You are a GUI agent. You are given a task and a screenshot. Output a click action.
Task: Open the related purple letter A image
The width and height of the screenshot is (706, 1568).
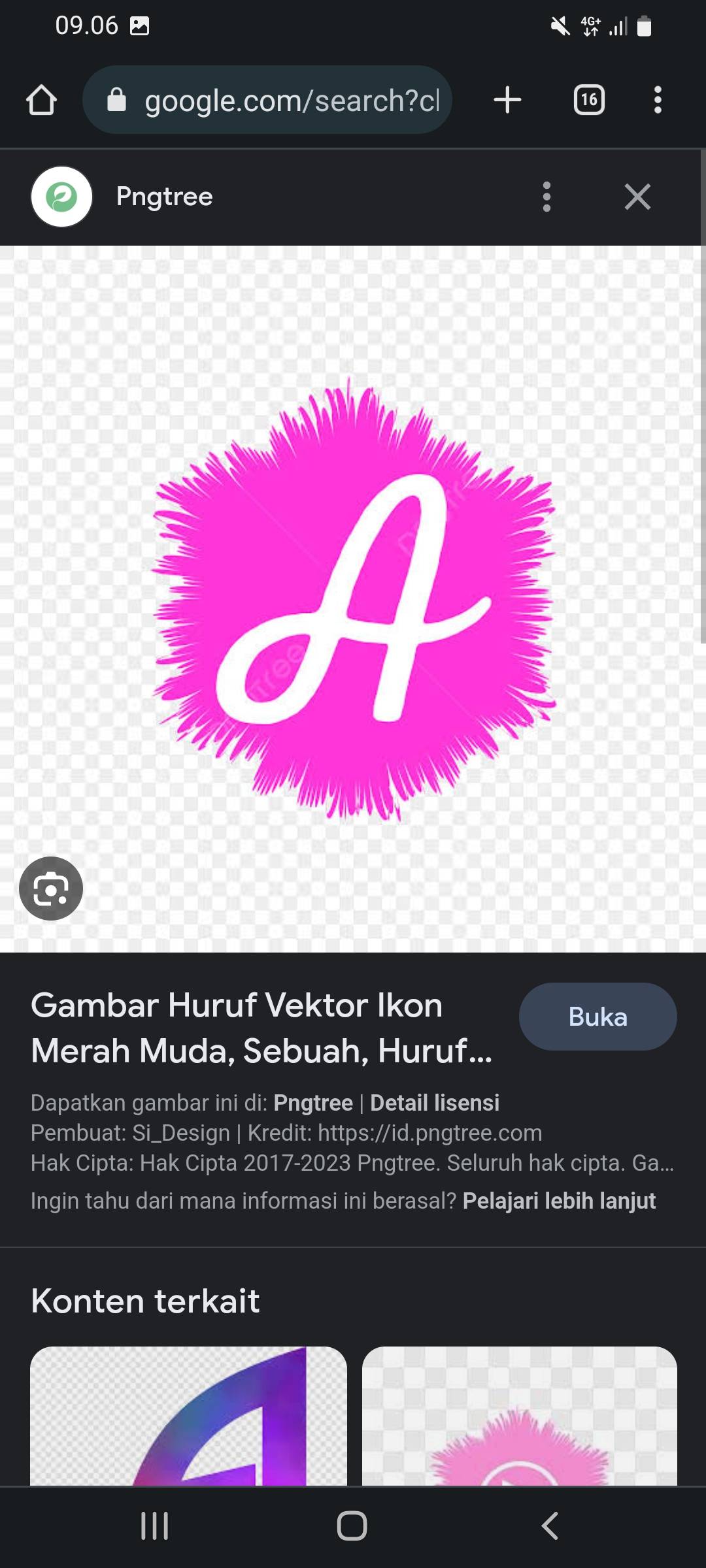pyautogui.click(x=188, y=1416)
